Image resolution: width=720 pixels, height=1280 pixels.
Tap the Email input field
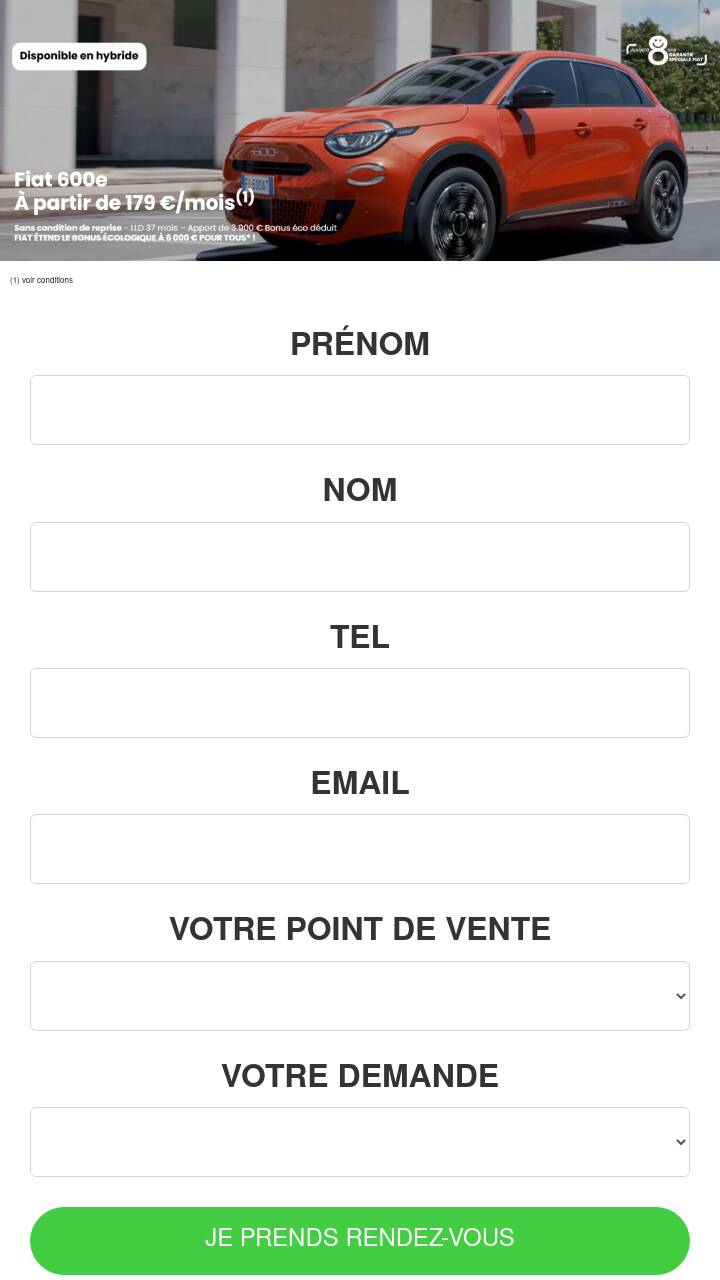tap(360, 849)
